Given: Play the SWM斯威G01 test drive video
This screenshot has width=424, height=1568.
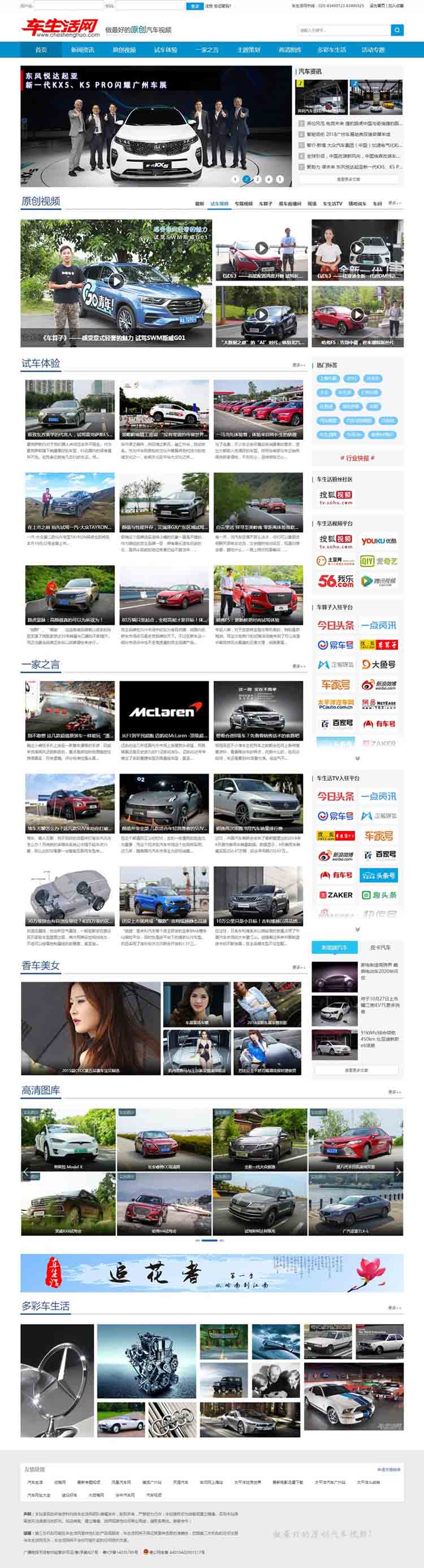Looking at the screenshot, I should point(116,281).
